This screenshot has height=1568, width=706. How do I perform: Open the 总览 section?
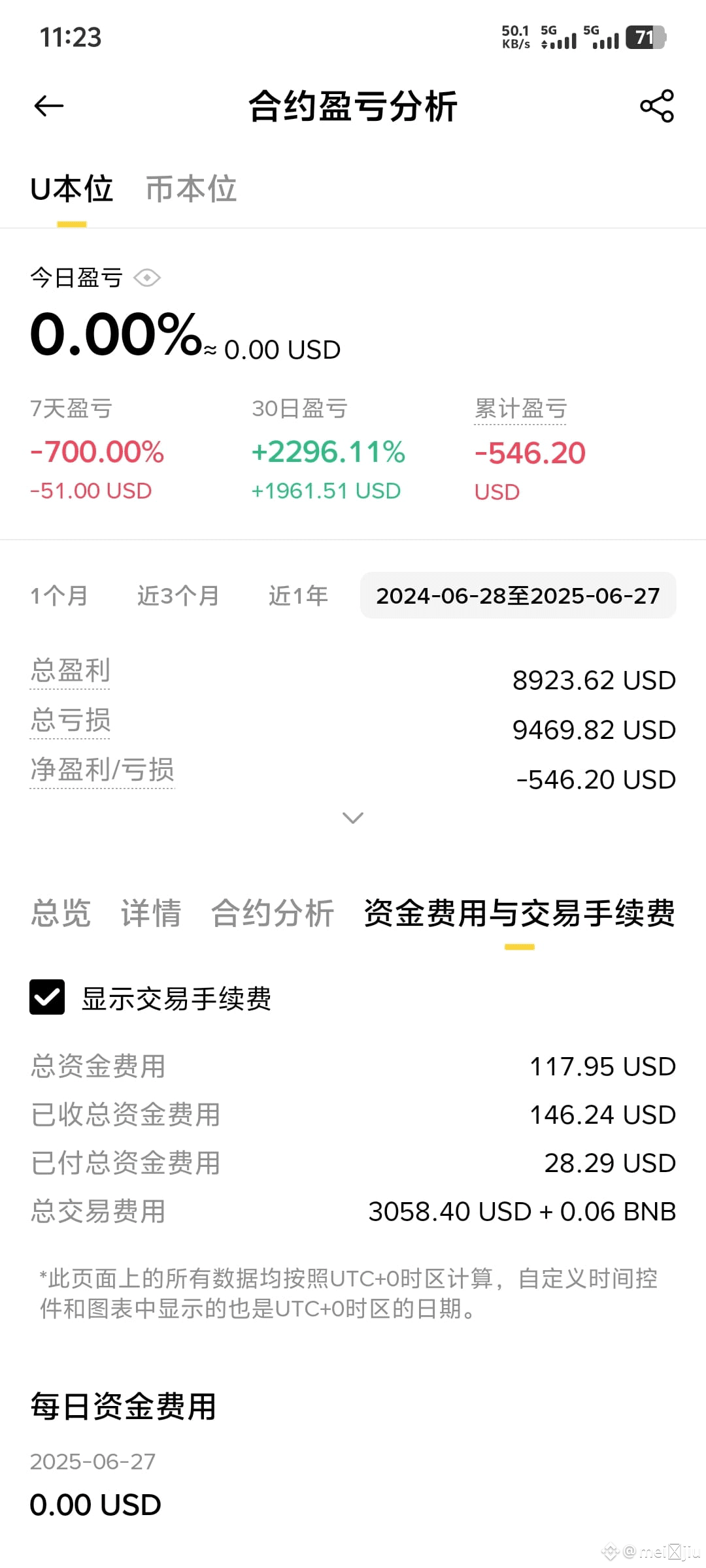tap(59, 914)
